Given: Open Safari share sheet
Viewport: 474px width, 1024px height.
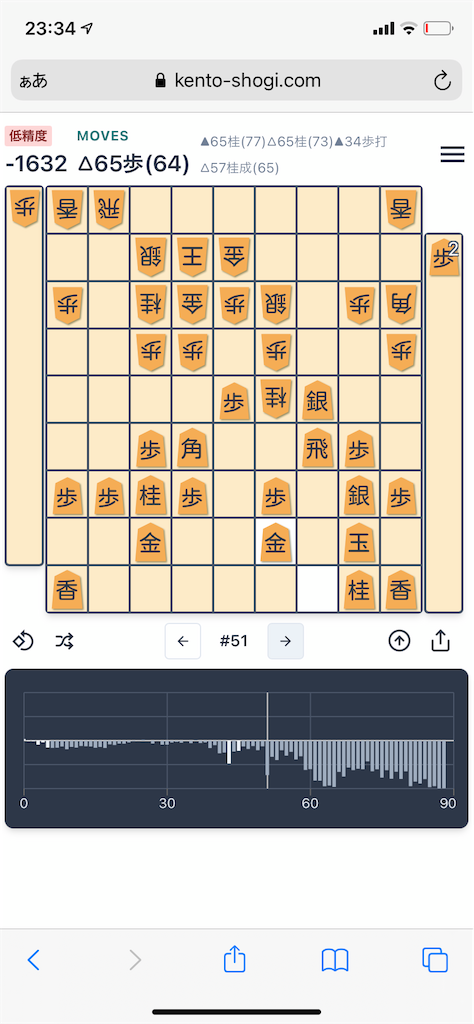Looking at the screenshot, I should click(x=234, y=958).
